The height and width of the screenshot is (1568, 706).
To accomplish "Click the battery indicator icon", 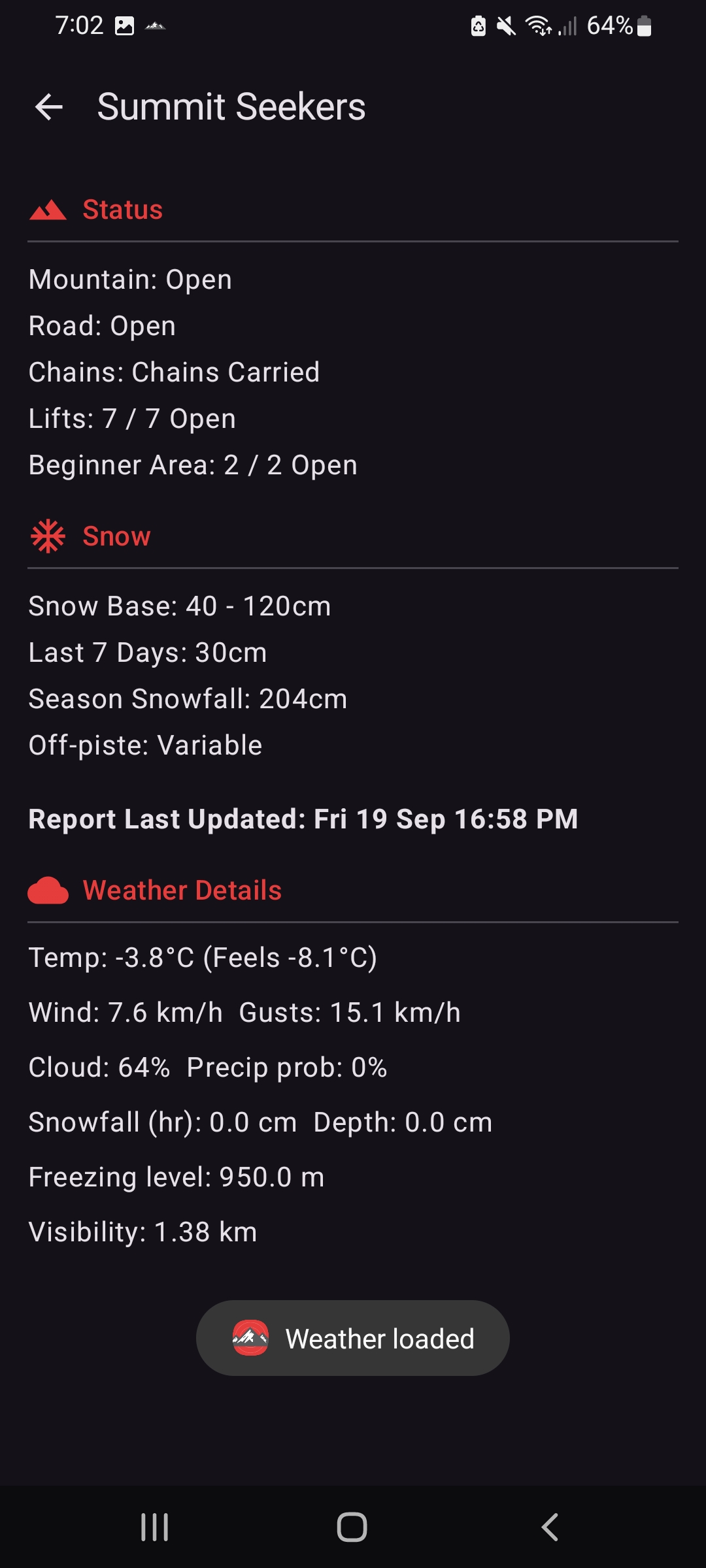I will tap(643, 25).
